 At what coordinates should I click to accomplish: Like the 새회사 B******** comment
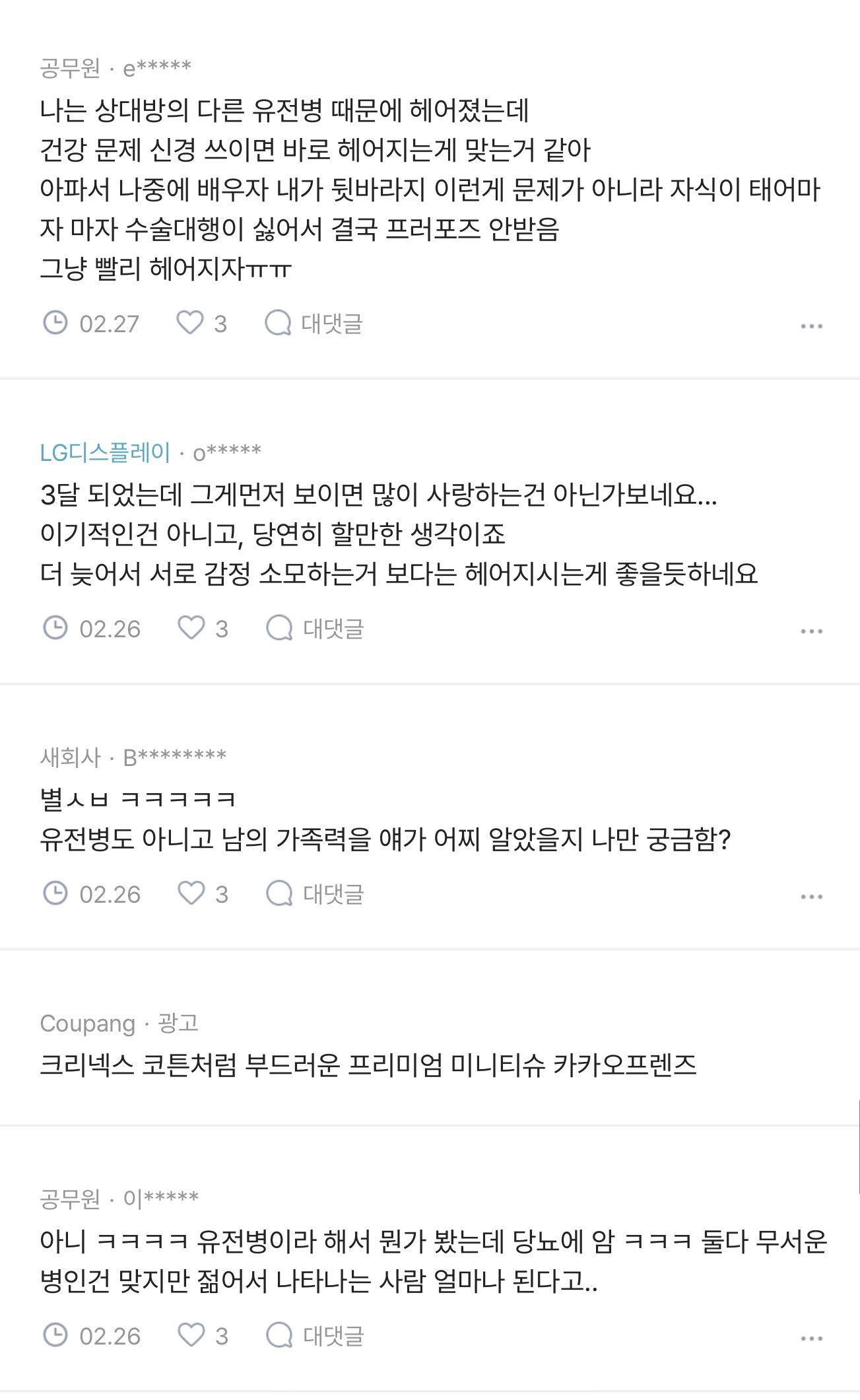(x=203, y=894)
